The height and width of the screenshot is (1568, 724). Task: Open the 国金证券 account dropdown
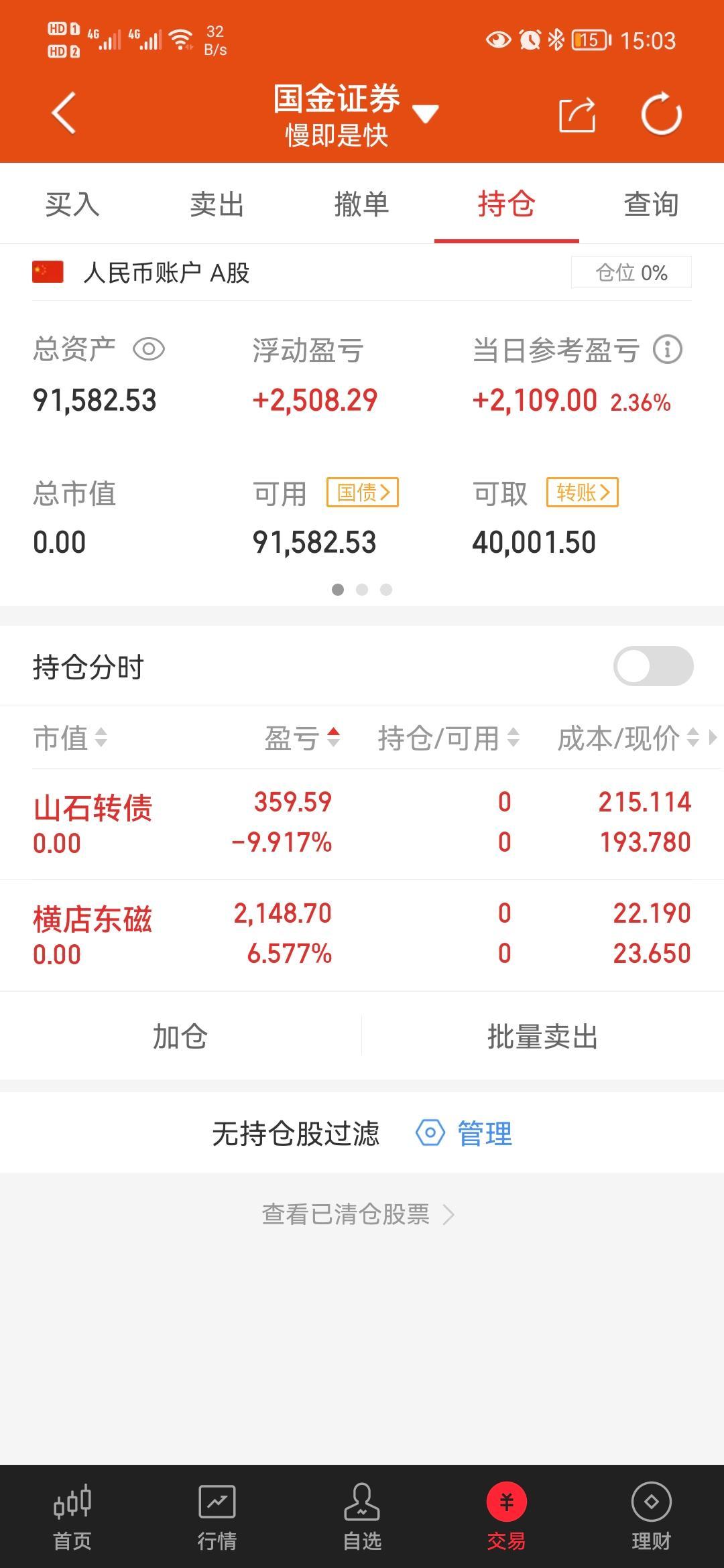[356, 115]
